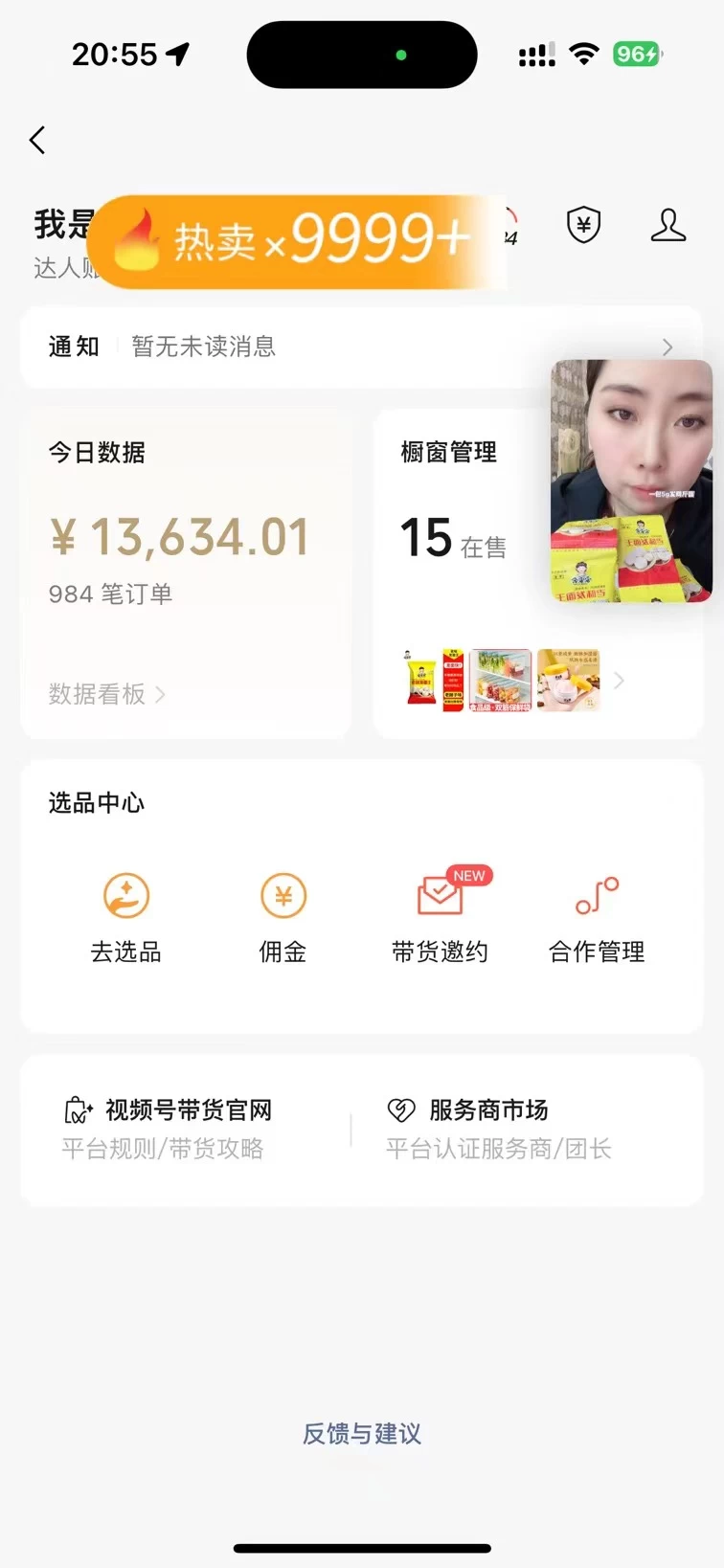Viewport: 724px width, 1568px height.
Task: Click the shield currency protection icon
Action: [x=582, y=224]
